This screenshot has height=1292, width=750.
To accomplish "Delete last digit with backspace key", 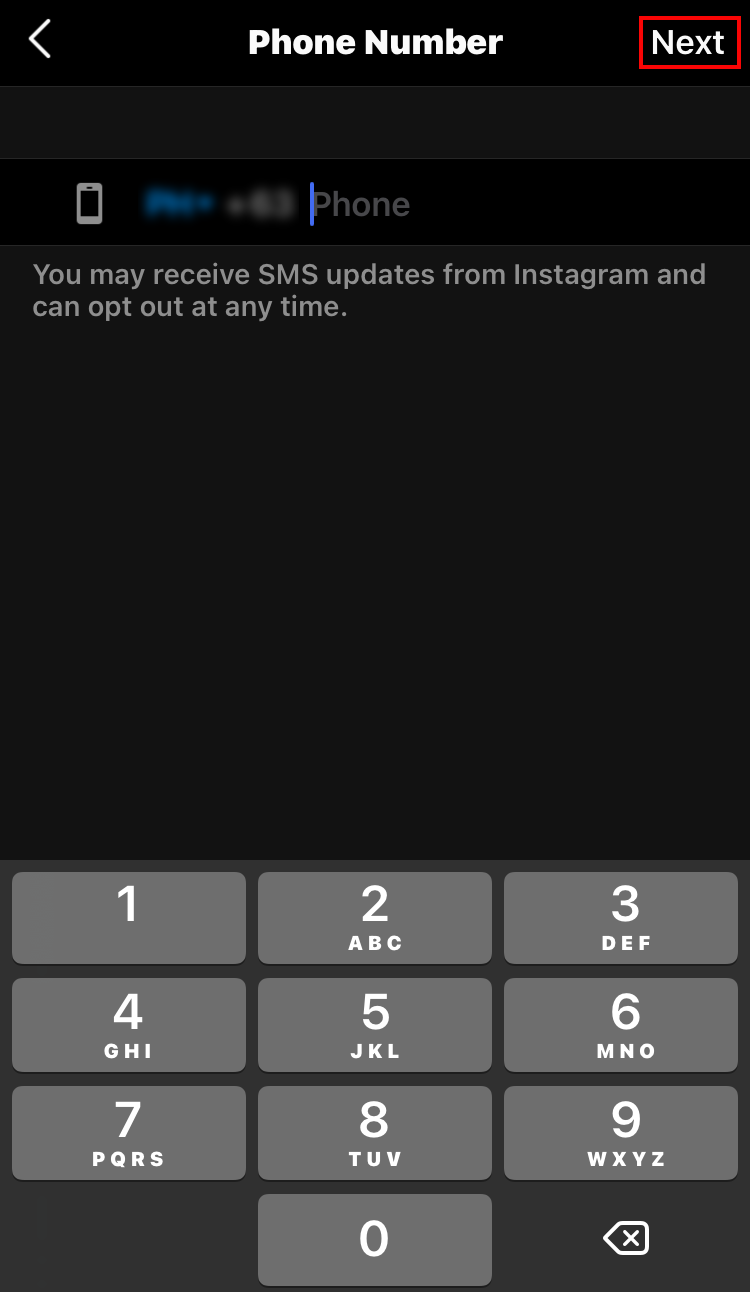I will (x=626, y=1239).
